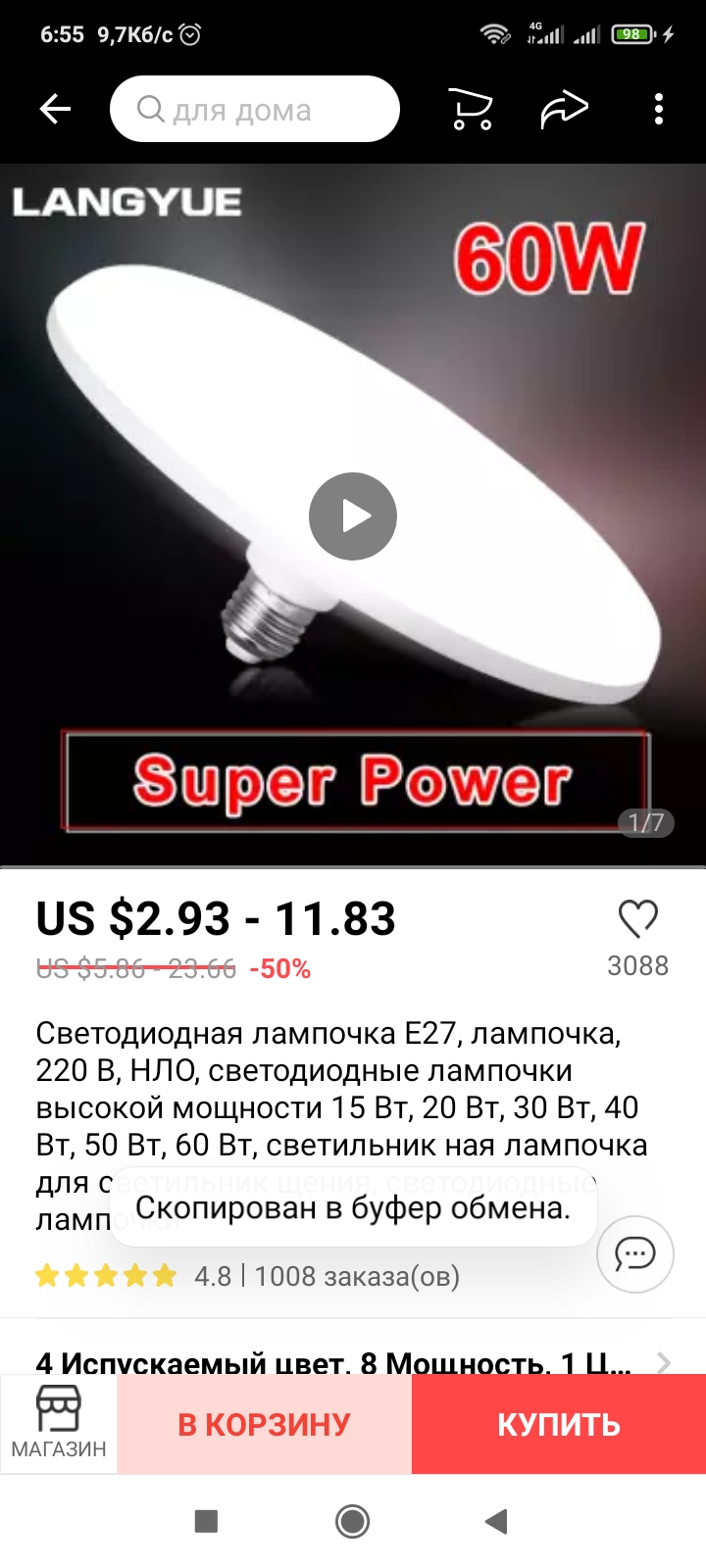The height and width of the screenshot is (1568, 706).
Task: Add product to wishlist with heart
Action: click(637, 919)
